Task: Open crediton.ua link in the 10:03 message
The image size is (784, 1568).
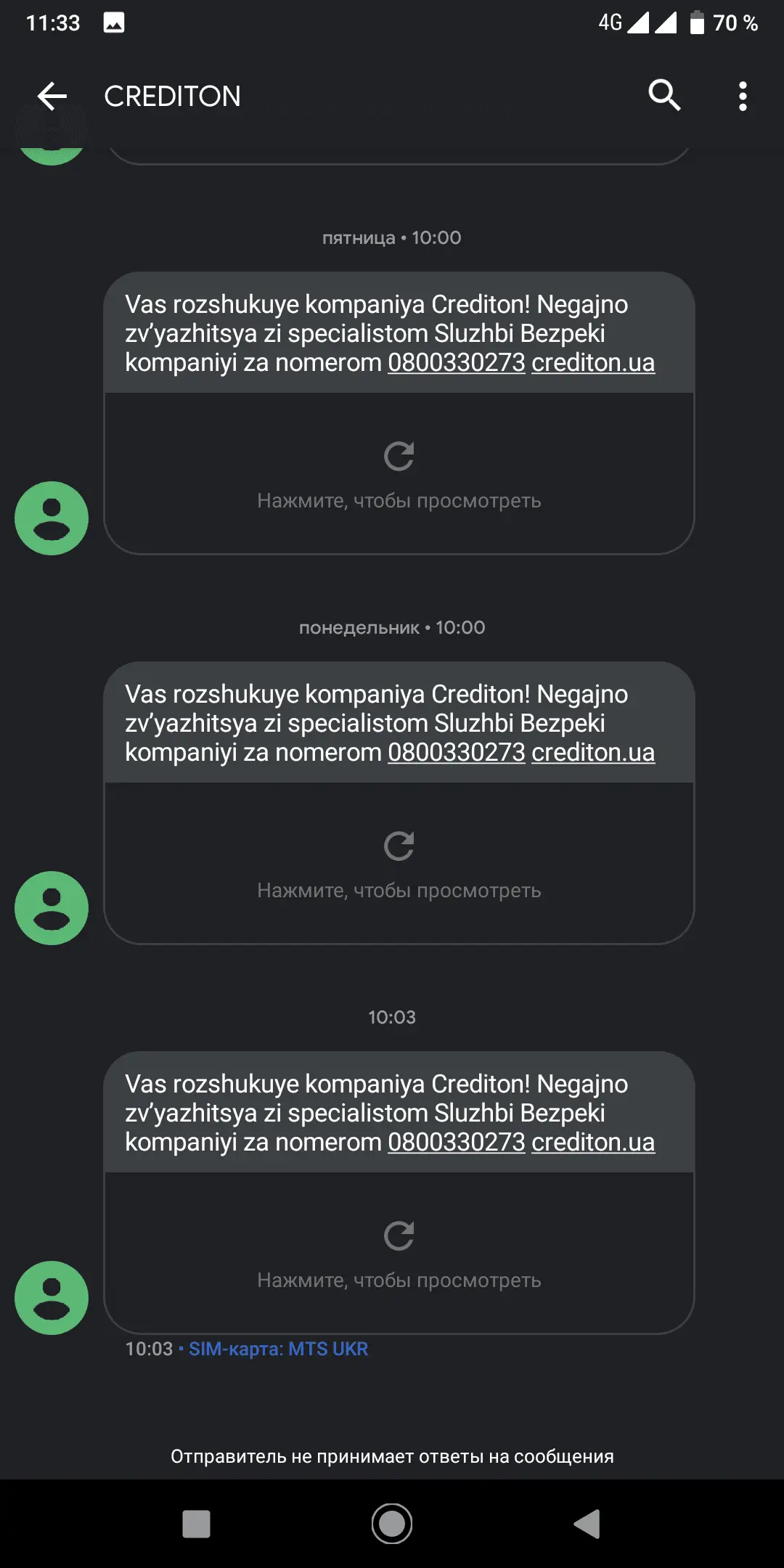Action: tap(593, 1142)
